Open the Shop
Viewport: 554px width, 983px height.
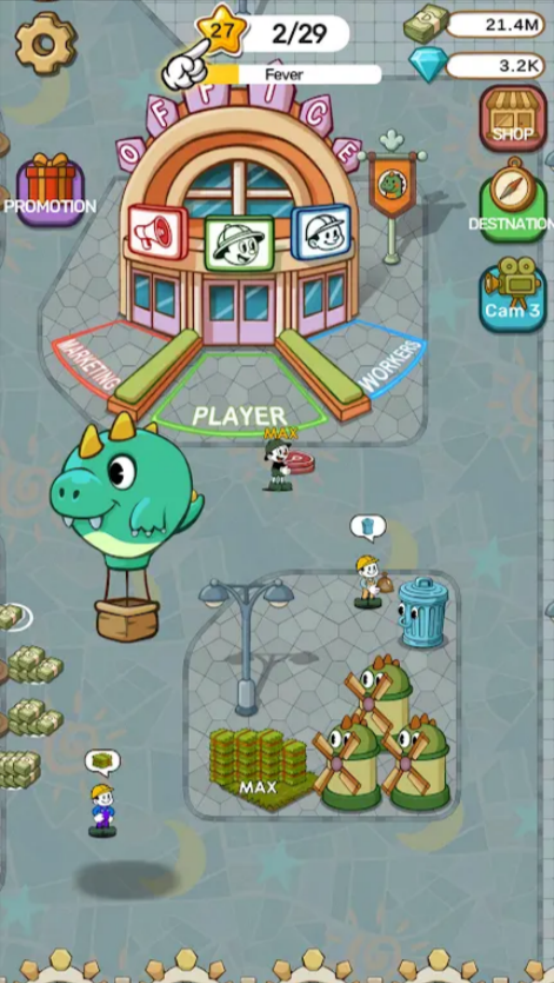pyautogui.click(x=513, y=118)
